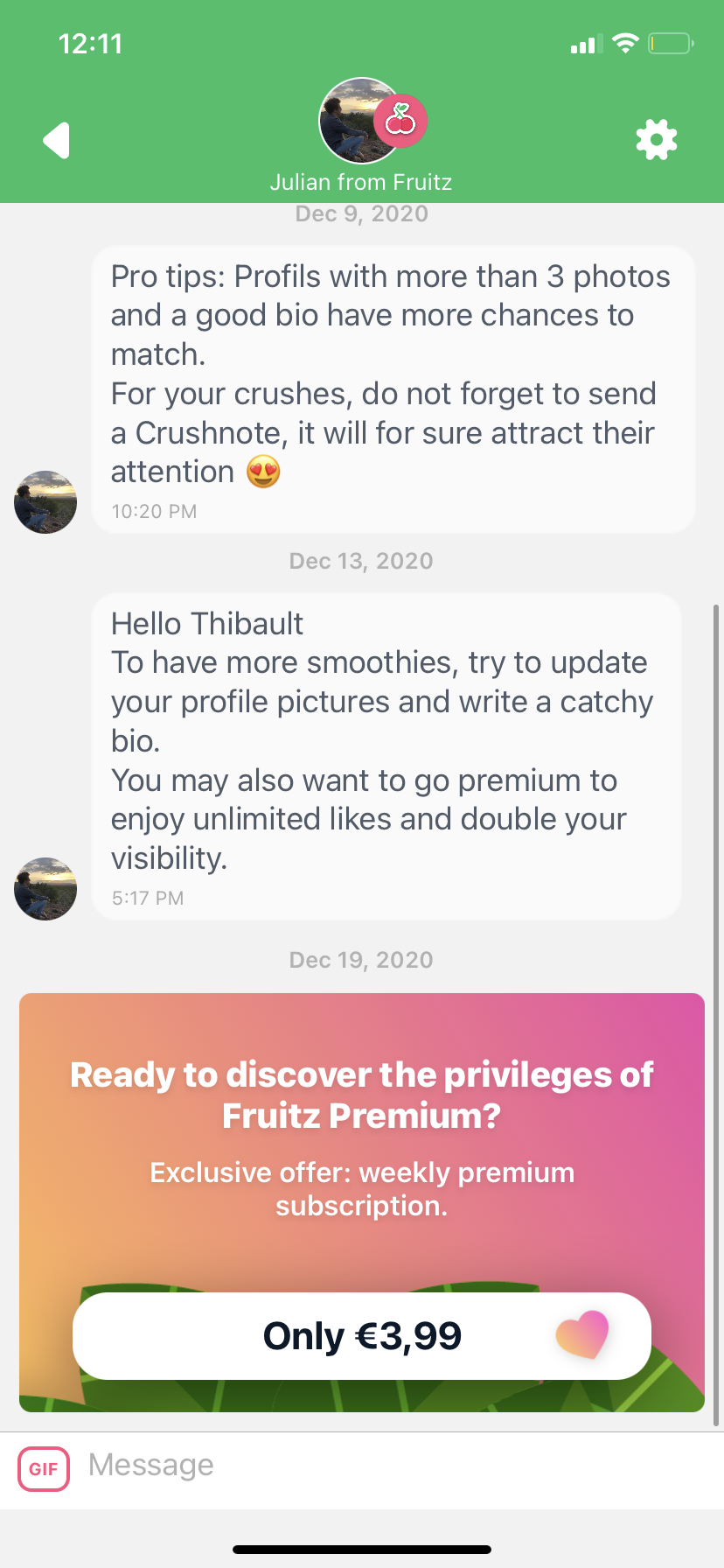Tap the heart-eyes emoji in the Pro tips message
The width and height of the screenshot is (724, 1568).
coord(262,472)
